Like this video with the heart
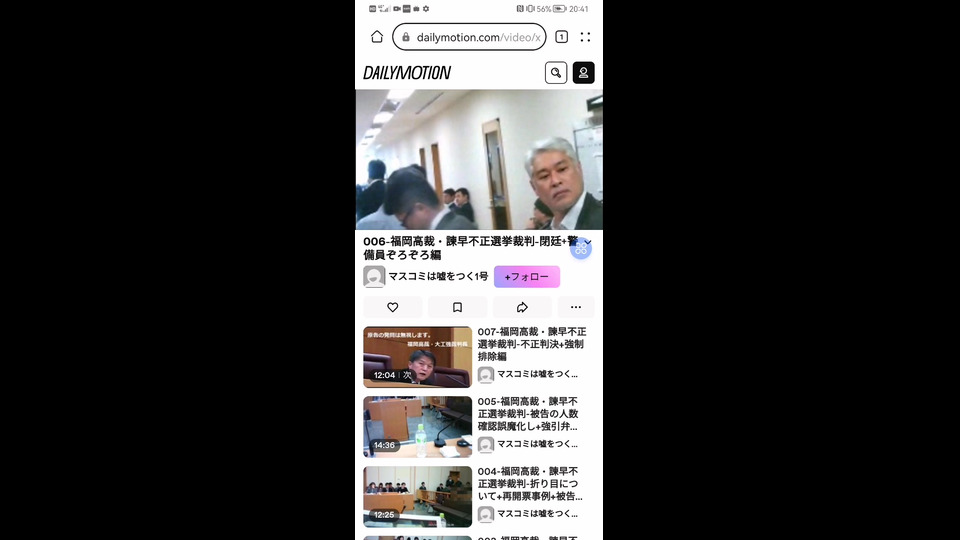 pos(393,307)
